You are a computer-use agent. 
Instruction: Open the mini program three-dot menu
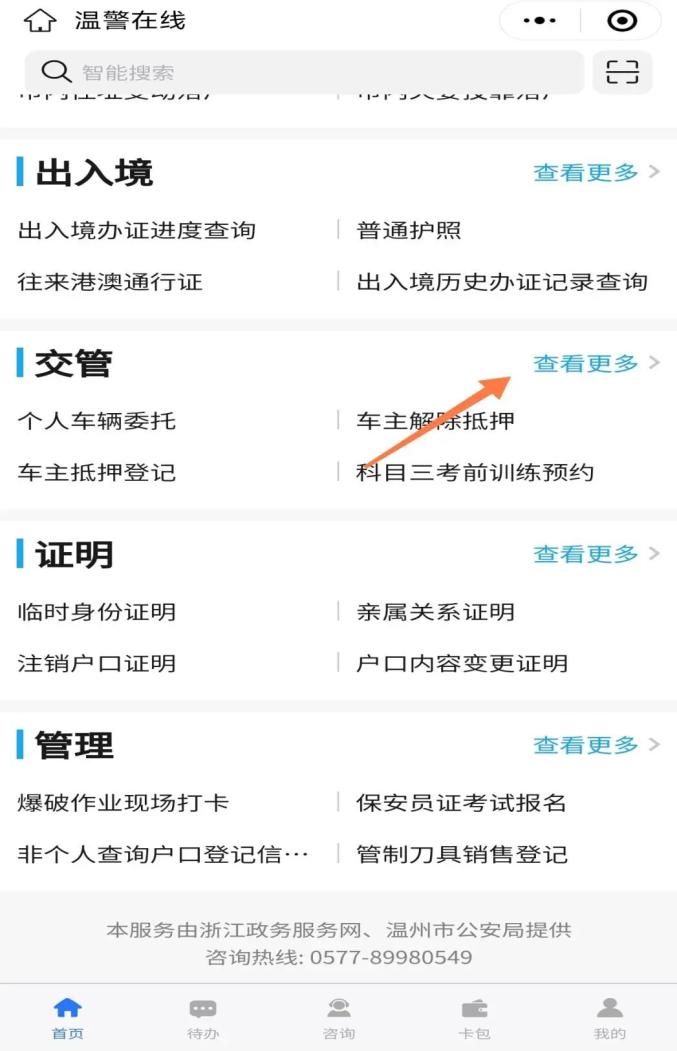(x=540, y=21)
